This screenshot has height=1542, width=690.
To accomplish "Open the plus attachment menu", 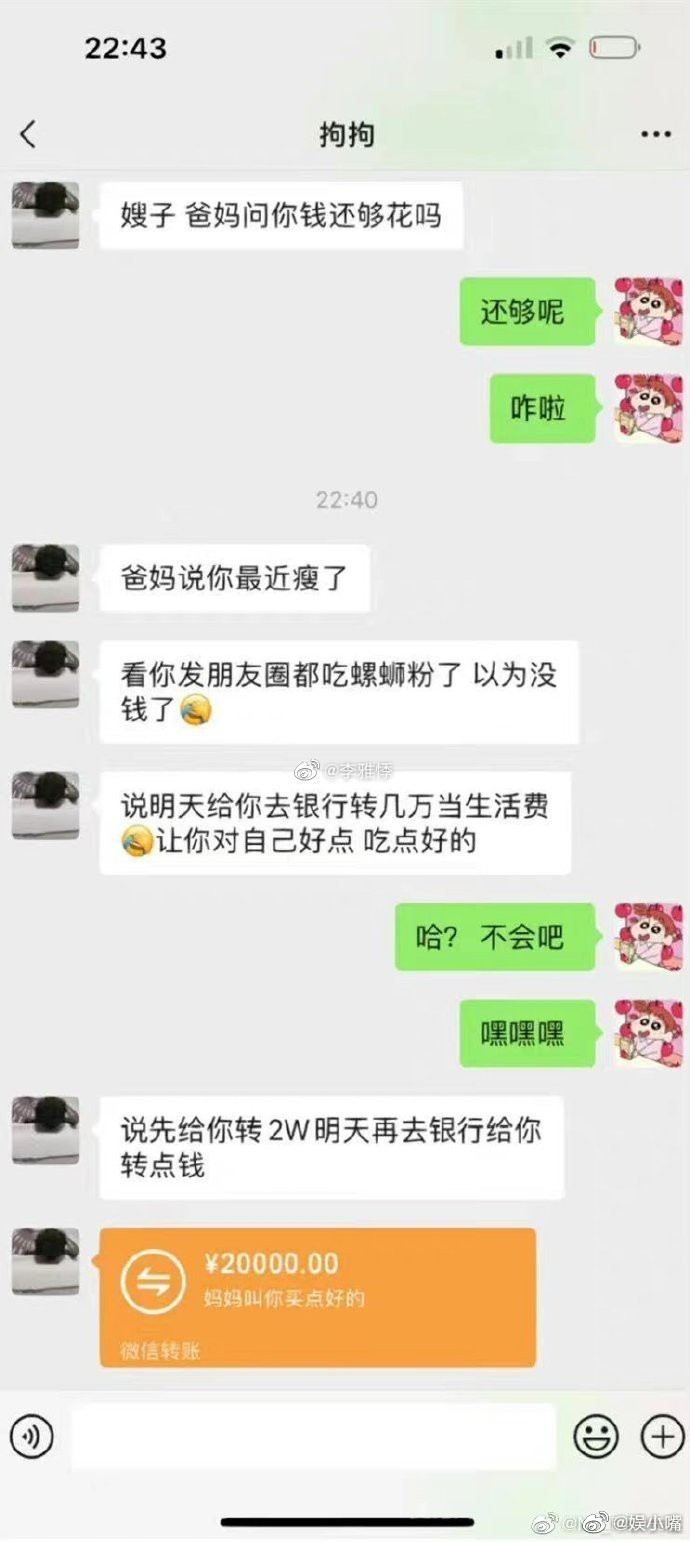I will click(x=662, y=1437).
